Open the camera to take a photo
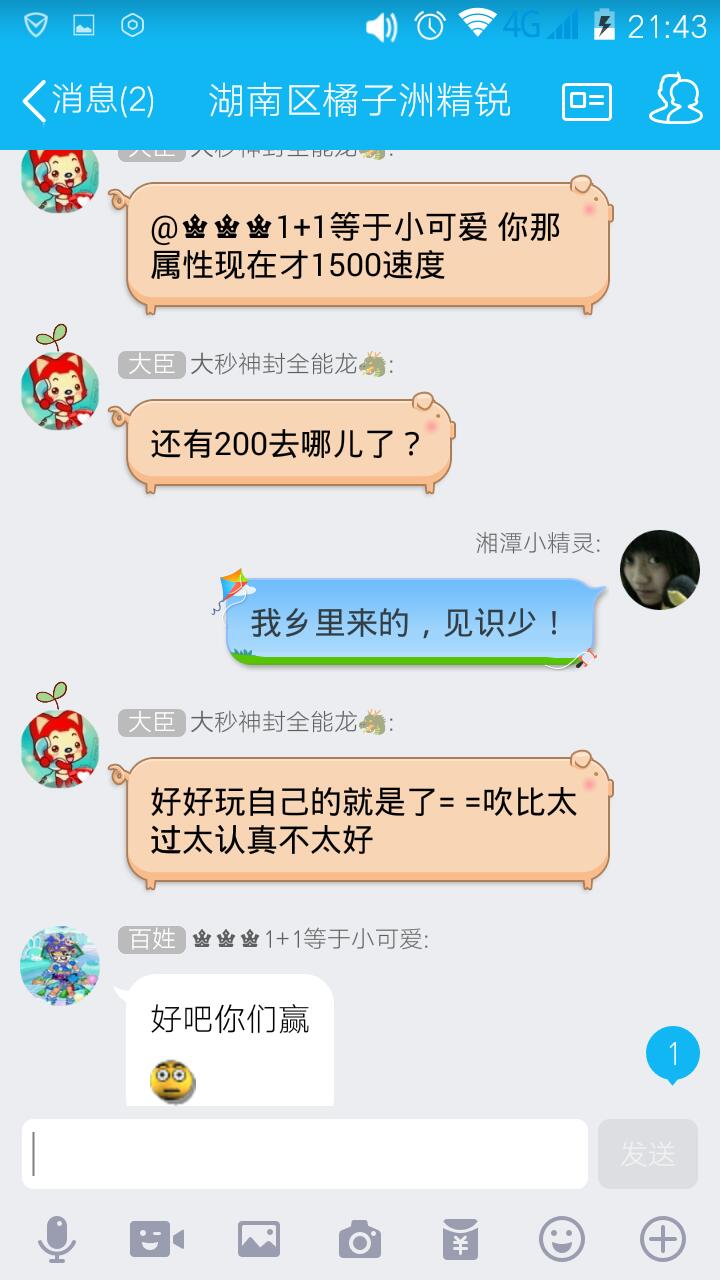Image resolution: width=720 pixels, height=1280 pixels. pyautogui.click(x=359, y=1240)
